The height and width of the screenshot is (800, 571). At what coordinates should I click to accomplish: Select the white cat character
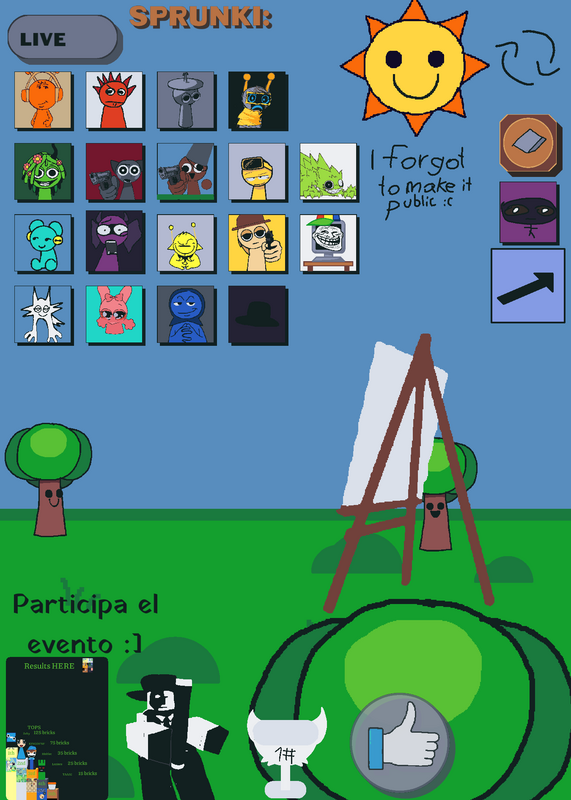pos(43,314)
